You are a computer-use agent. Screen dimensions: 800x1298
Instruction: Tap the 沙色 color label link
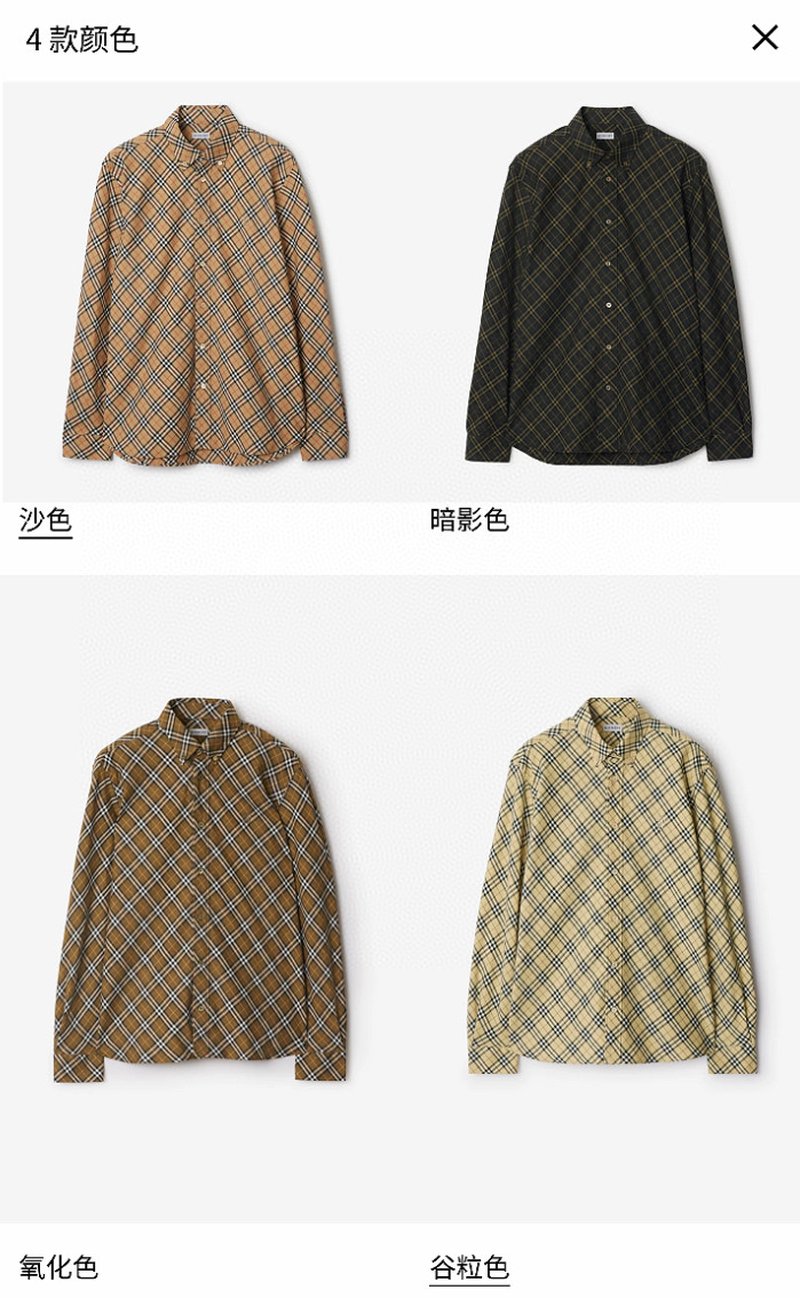coord(46,520)
